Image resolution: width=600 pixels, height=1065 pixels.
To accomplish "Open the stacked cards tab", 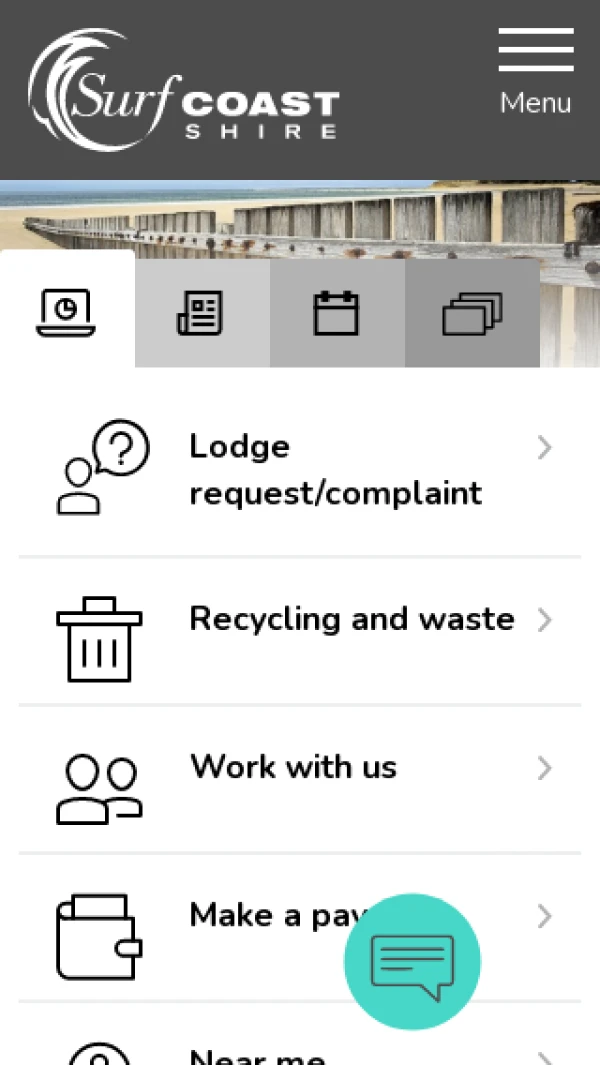I will [471, 314].
